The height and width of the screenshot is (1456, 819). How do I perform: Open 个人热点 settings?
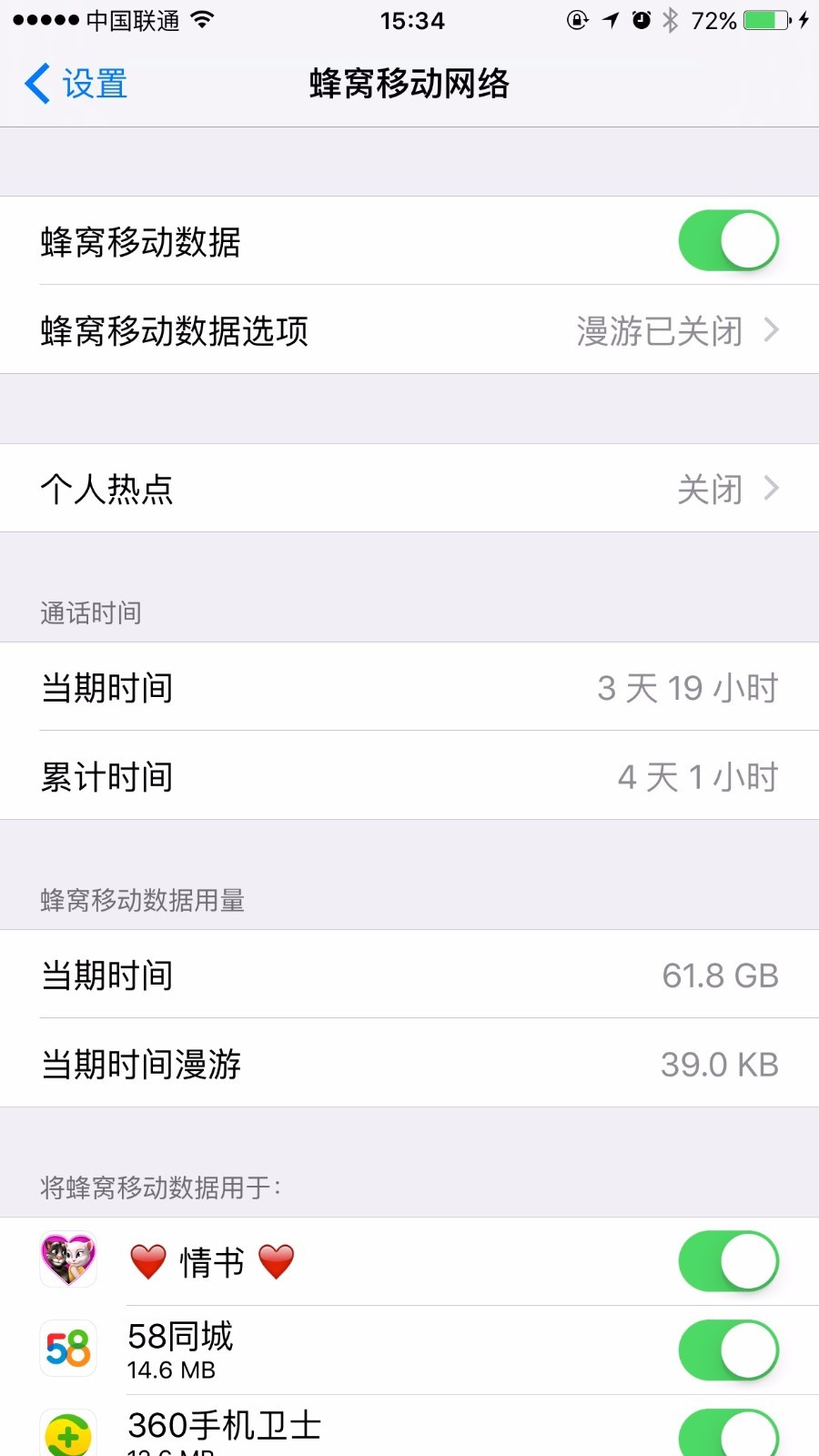tap(409, 489)
